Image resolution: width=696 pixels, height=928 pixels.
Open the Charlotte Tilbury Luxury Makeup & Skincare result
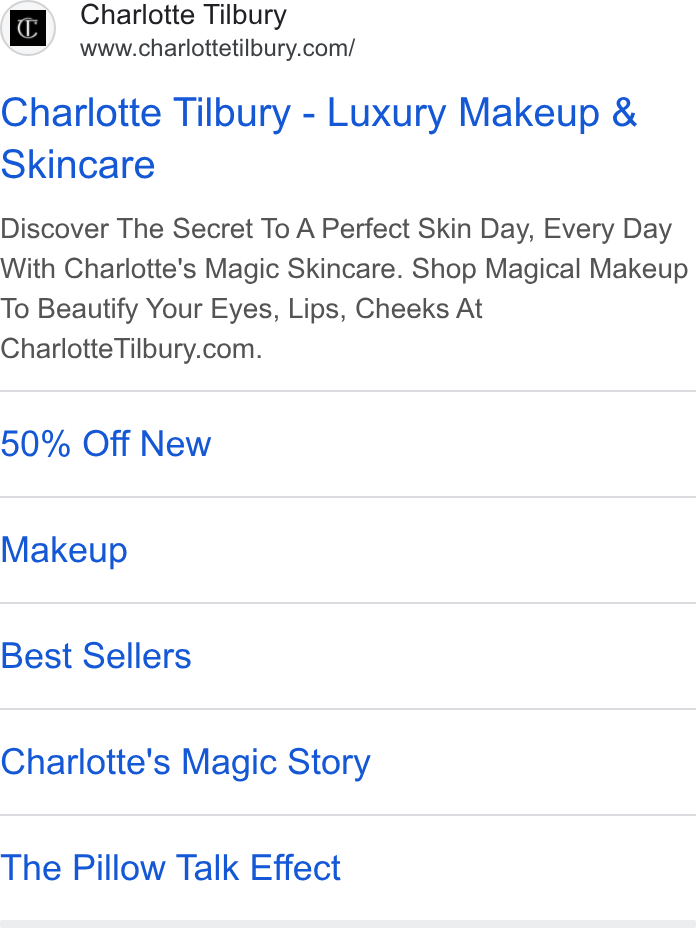click(x=318, y=138)
